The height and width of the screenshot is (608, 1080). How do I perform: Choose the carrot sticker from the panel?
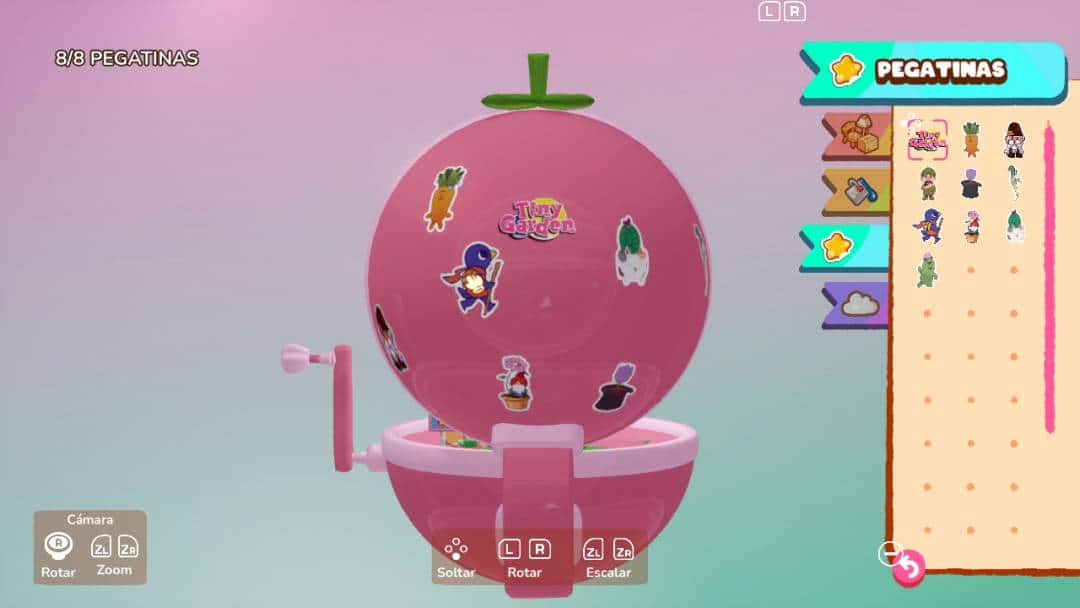pyautogui.click(x=970, y=139)
